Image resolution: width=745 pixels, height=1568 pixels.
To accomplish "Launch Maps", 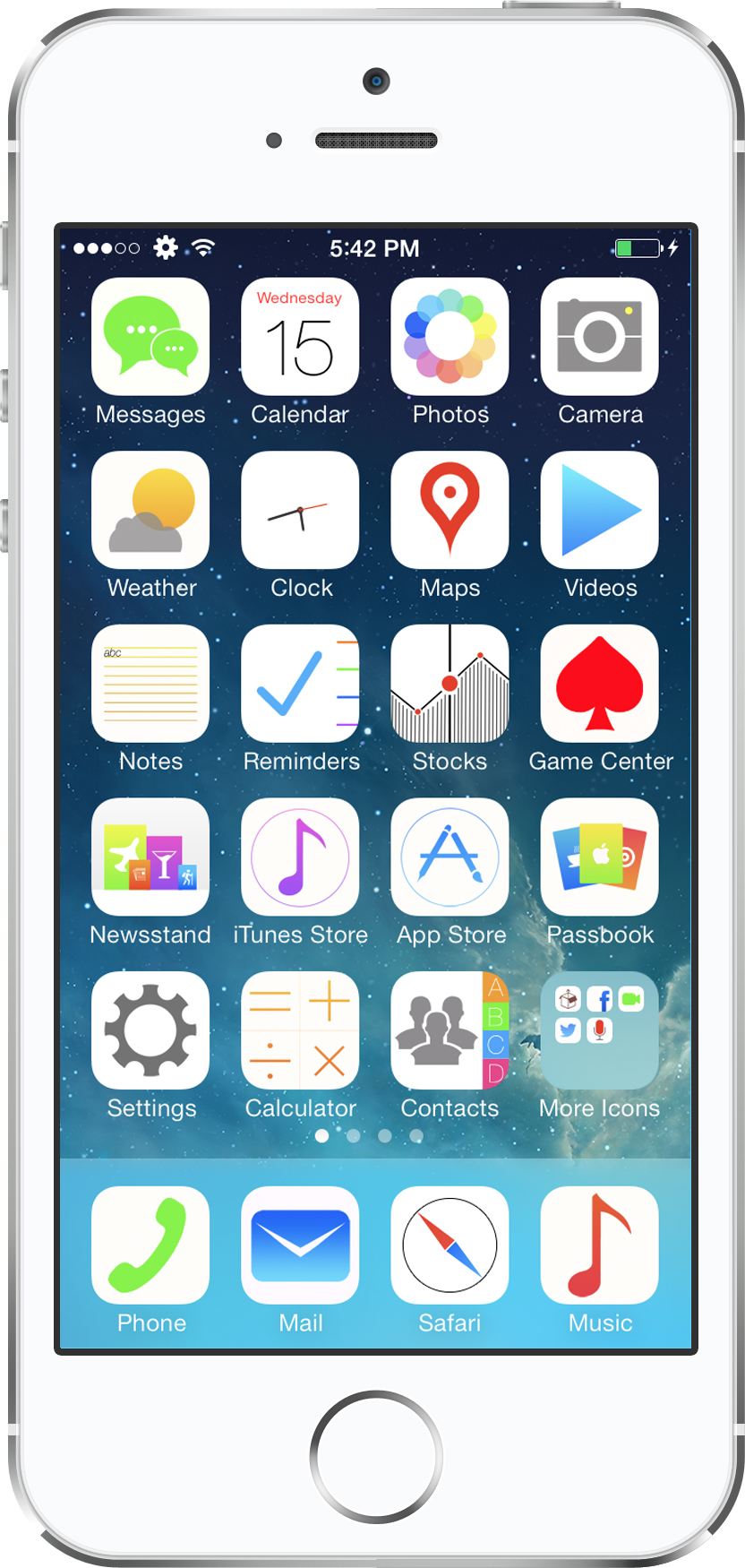I will pos(450,510).
